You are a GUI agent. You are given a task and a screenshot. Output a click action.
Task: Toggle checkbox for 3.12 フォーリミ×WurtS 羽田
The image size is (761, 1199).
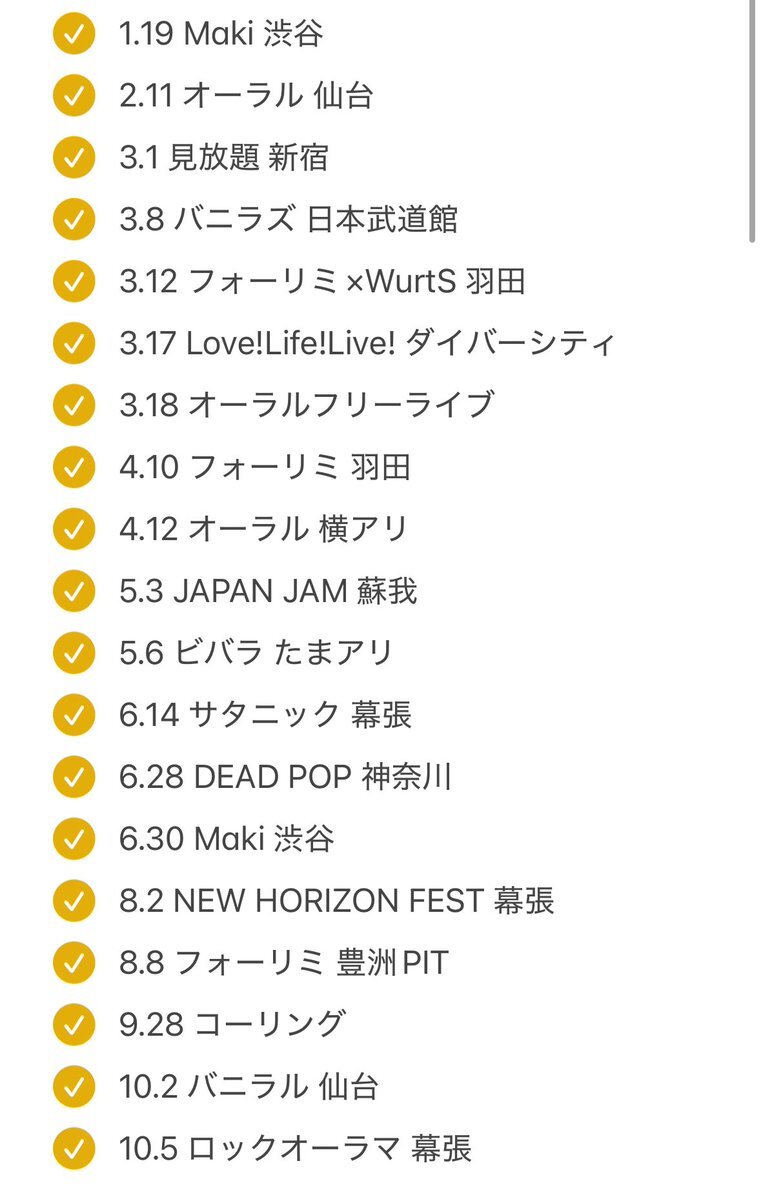tap(72, 282)
